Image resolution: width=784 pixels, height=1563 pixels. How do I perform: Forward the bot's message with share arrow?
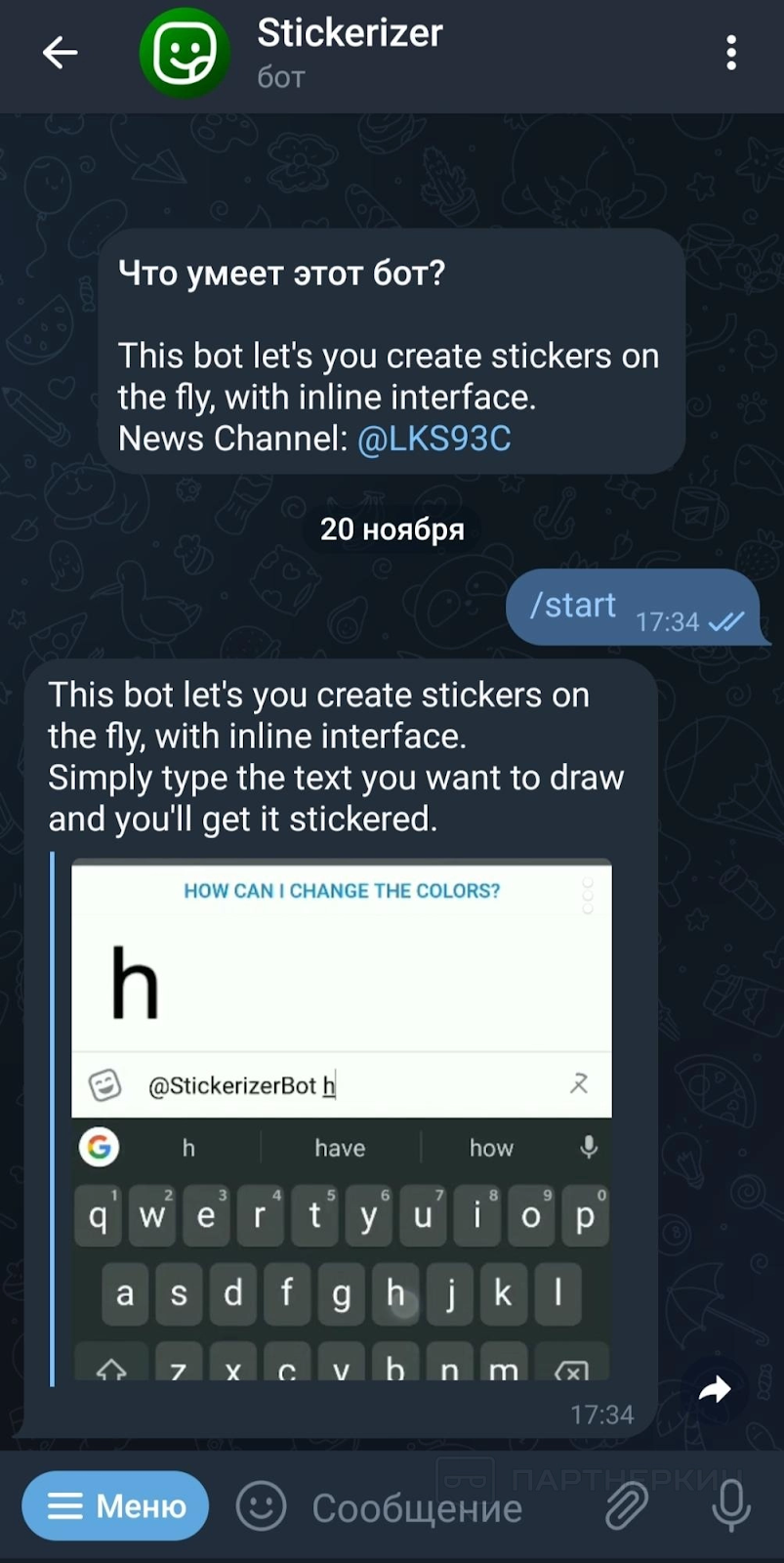pos(715,1388)
